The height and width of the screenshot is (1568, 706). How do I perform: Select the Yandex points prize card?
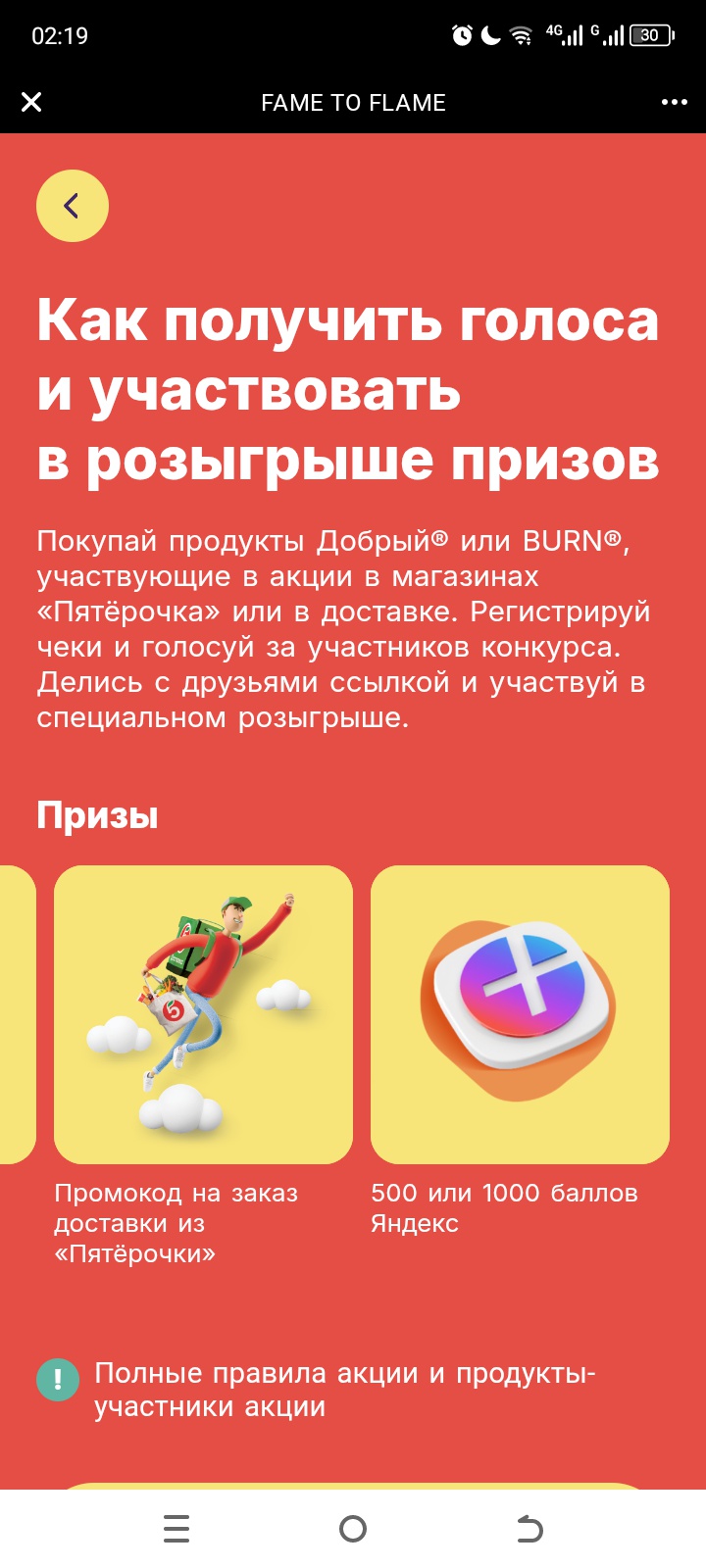pyautogui.click(x=520, y=1014)
